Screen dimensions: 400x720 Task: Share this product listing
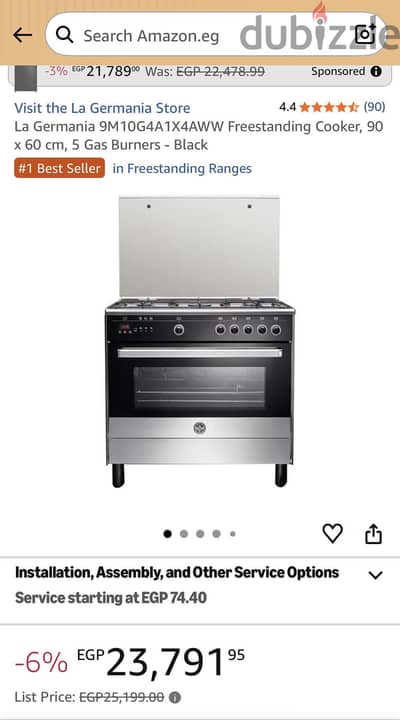pyautogui.click(x=373, y=534)
